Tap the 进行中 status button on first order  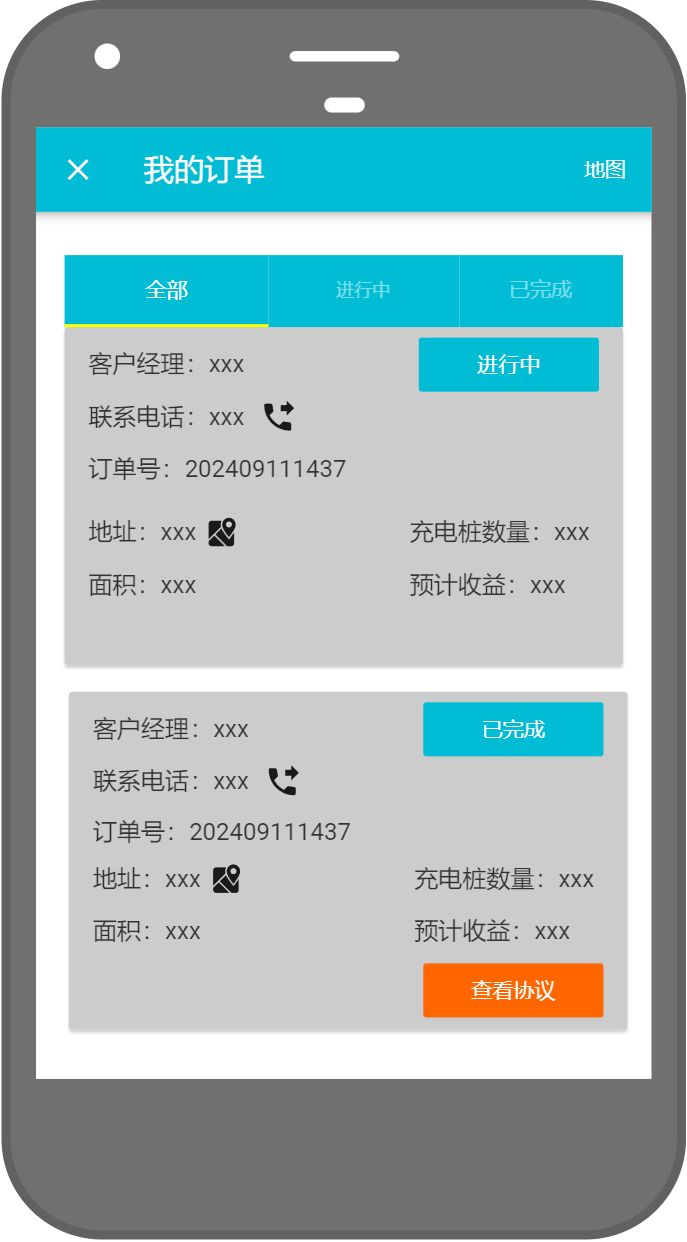tap(508, 365)
